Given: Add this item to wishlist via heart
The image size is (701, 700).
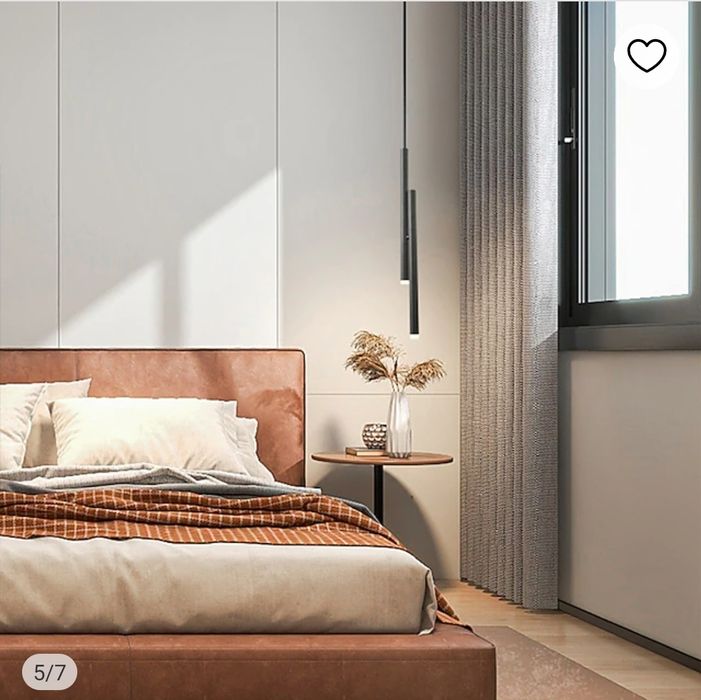Looking at the screenshot, I should (646, 56).
